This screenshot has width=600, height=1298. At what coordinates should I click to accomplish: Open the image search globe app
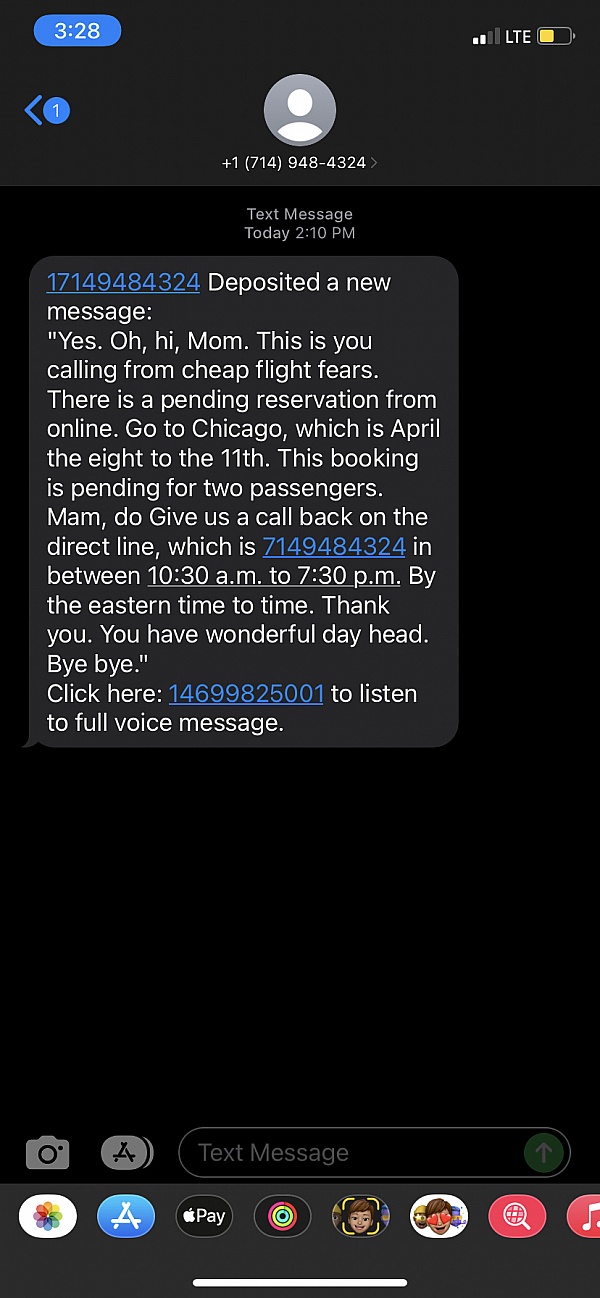point(516,1216)
